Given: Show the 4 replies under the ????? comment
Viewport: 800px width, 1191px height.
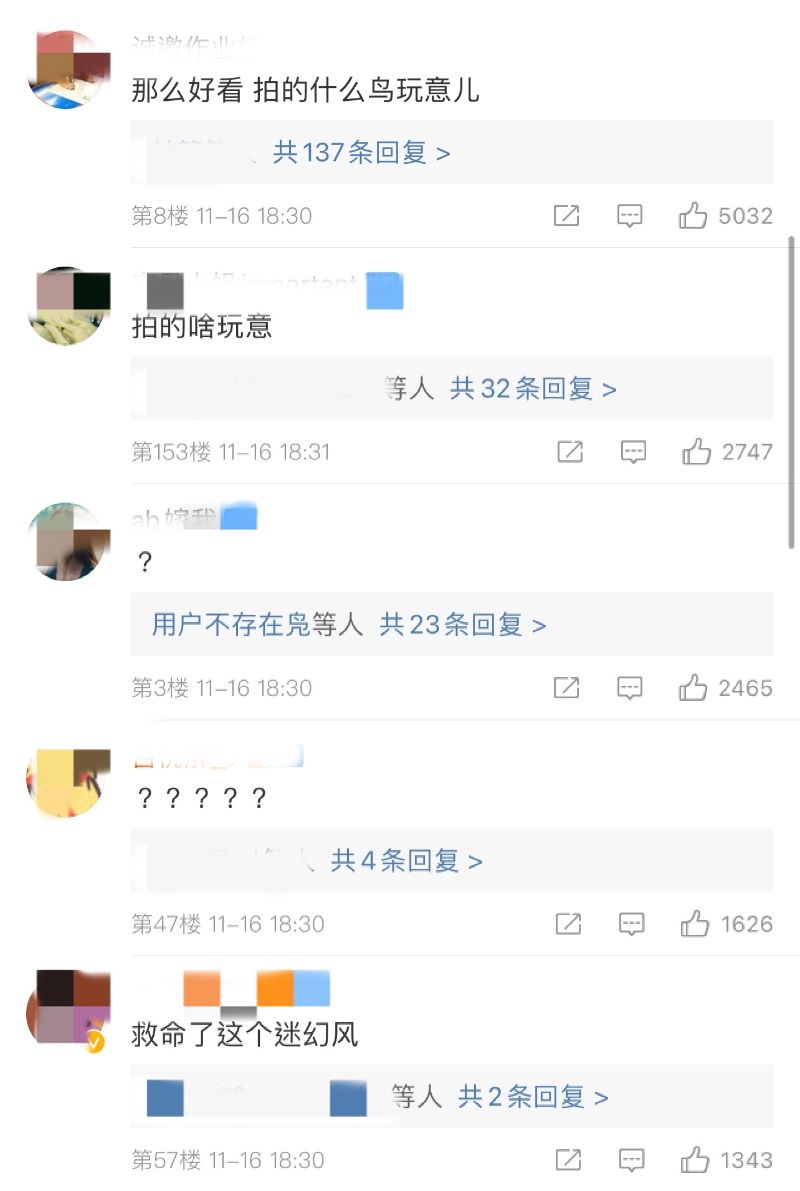Looking at the screenshot, I should point(406,861).
